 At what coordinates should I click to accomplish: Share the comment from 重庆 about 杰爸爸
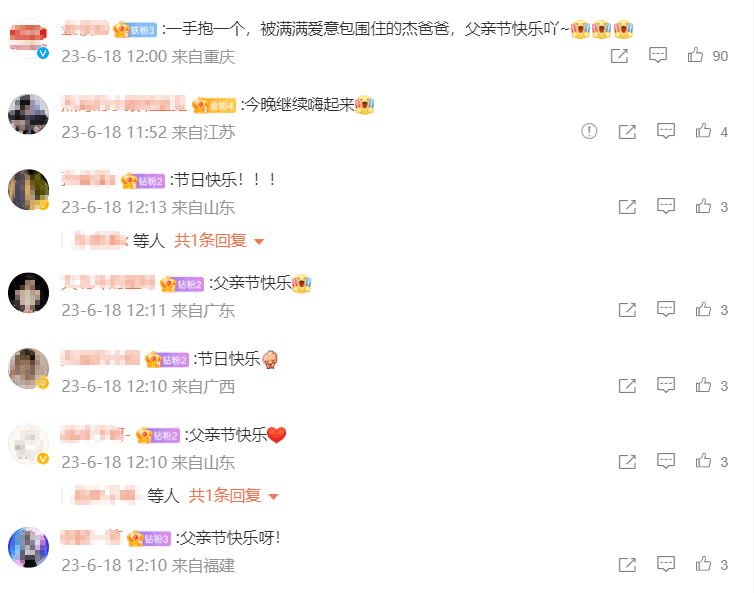pyautogui.click(x=619, y=56)
